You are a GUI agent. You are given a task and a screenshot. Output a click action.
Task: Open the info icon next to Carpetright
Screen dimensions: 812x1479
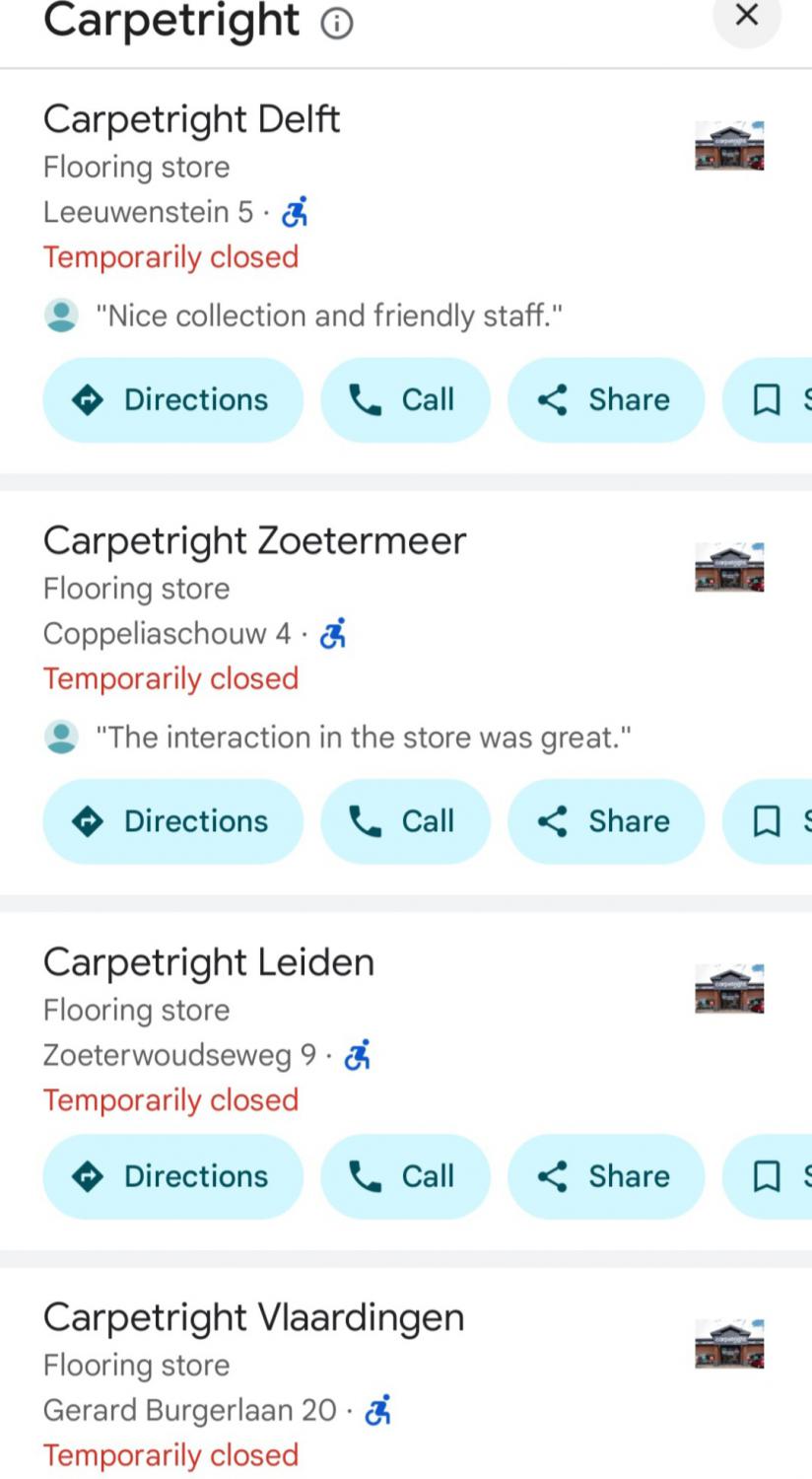tap(337, 23)
